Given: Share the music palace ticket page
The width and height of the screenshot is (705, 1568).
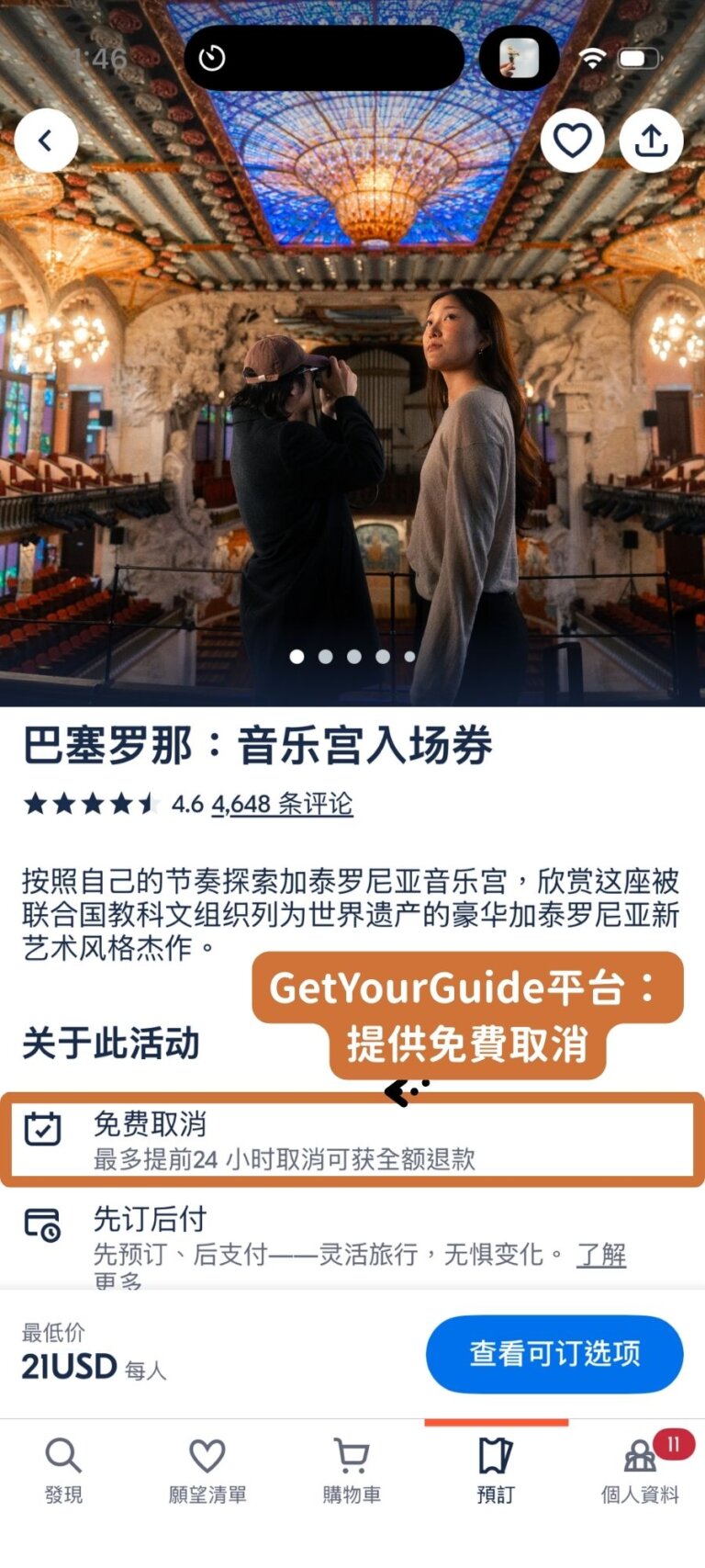Looking at the screenshot, I should [x=651, y=141].
